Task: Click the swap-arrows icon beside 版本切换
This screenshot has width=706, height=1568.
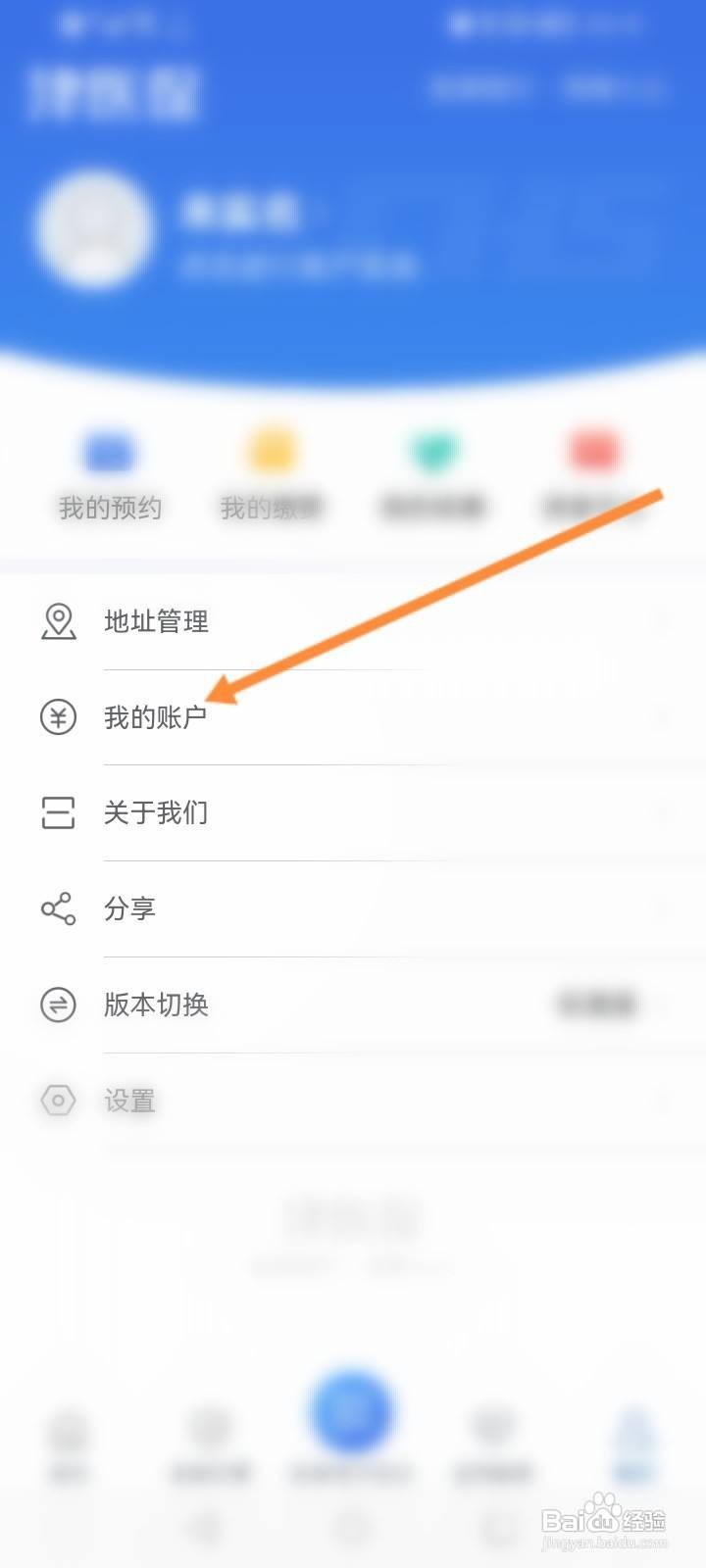Action: [x=59, y=1004]
